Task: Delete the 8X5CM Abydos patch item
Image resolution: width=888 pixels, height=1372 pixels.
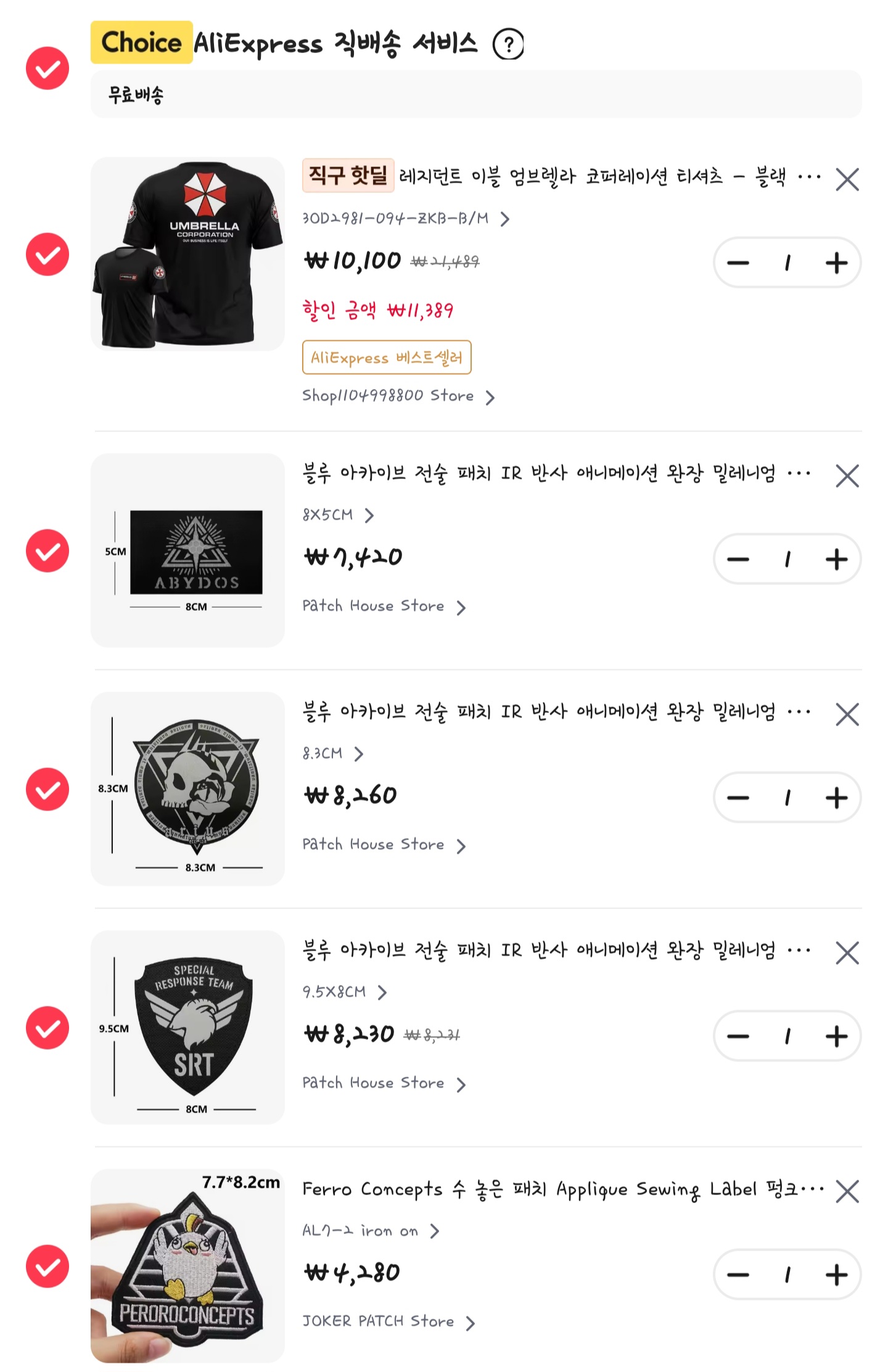Action: point(847,476)
